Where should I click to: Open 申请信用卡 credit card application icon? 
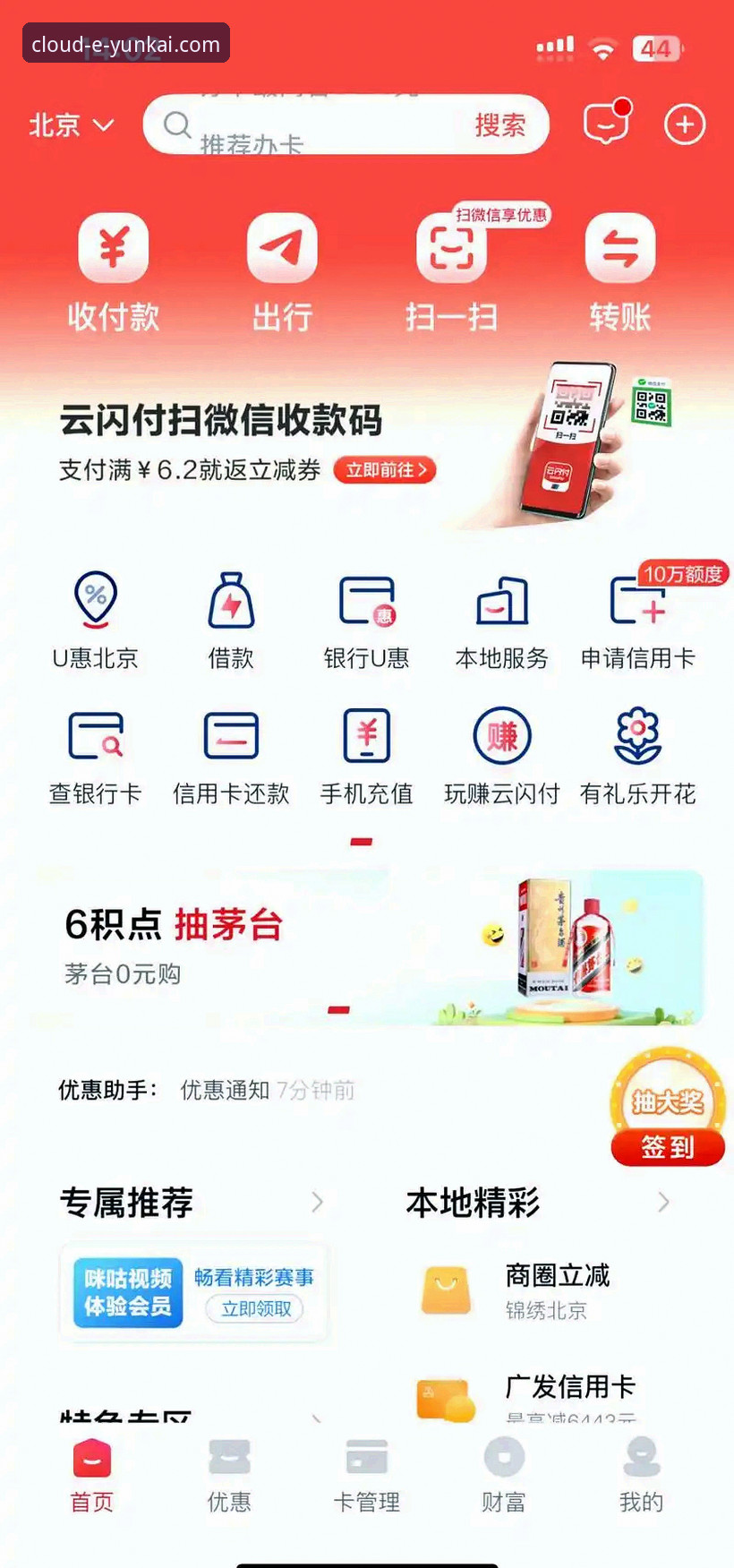point(637,618)
